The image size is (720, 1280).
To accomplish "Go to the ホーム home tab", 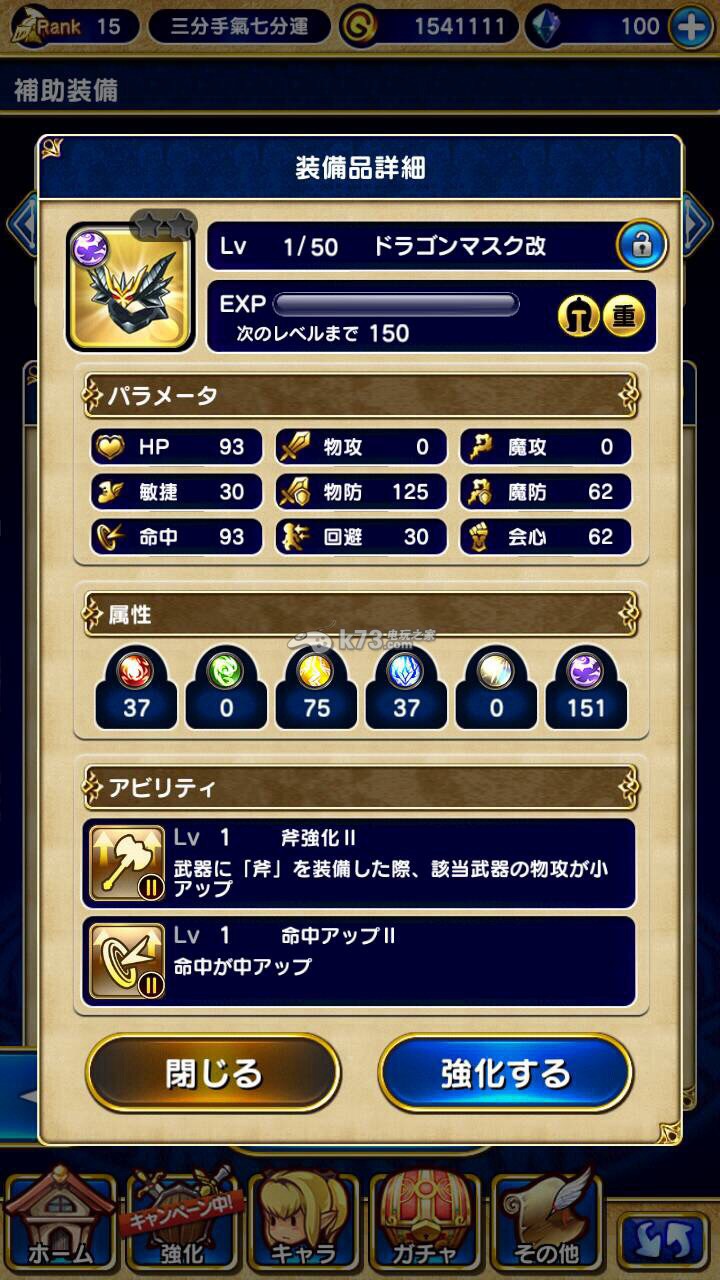I will point(62,1225).
